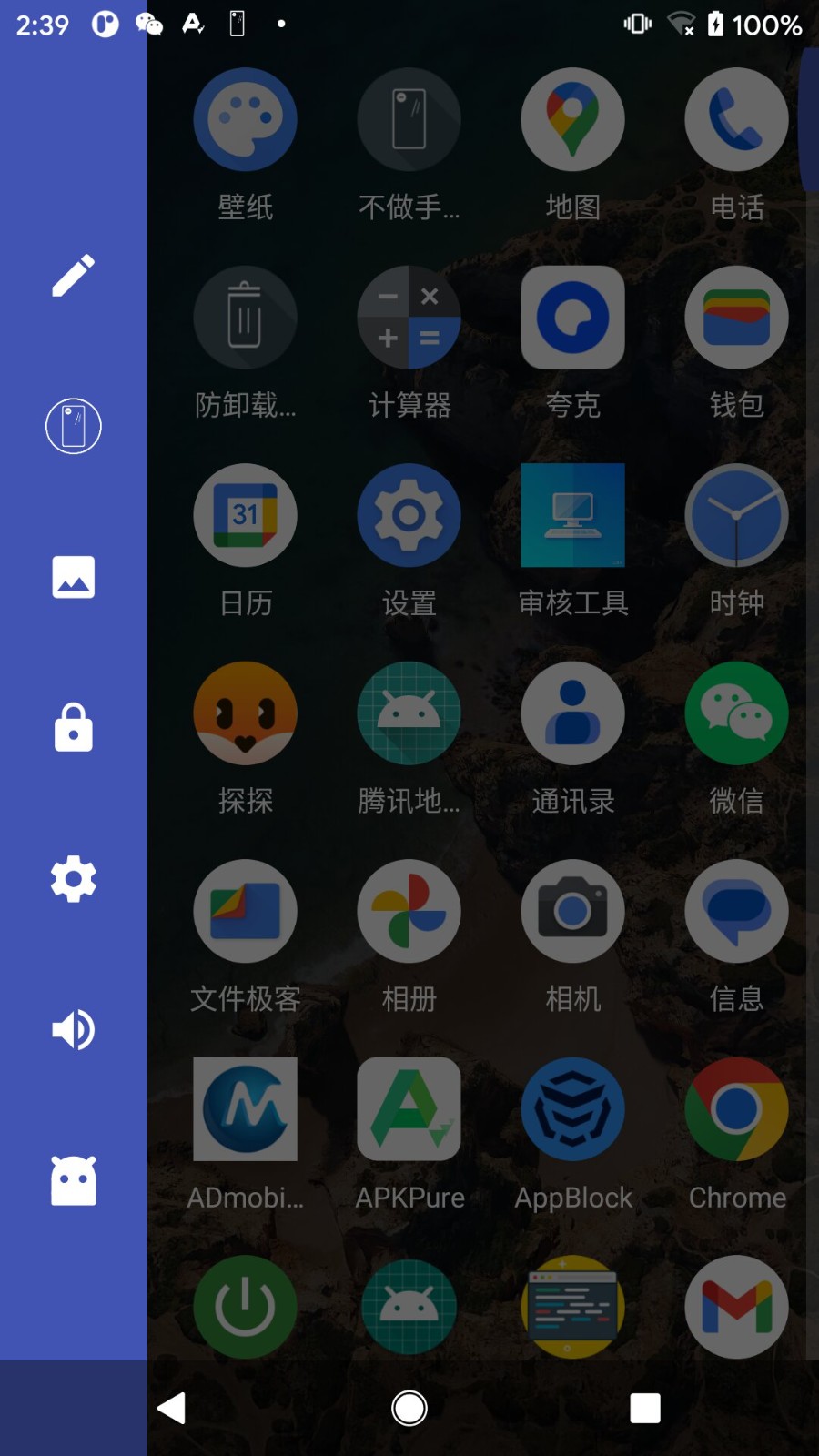The width and height of the screenshot is (819, 1456).
Task: Tap the volume speaker icon in sidebar
Action: (73, 1030)
